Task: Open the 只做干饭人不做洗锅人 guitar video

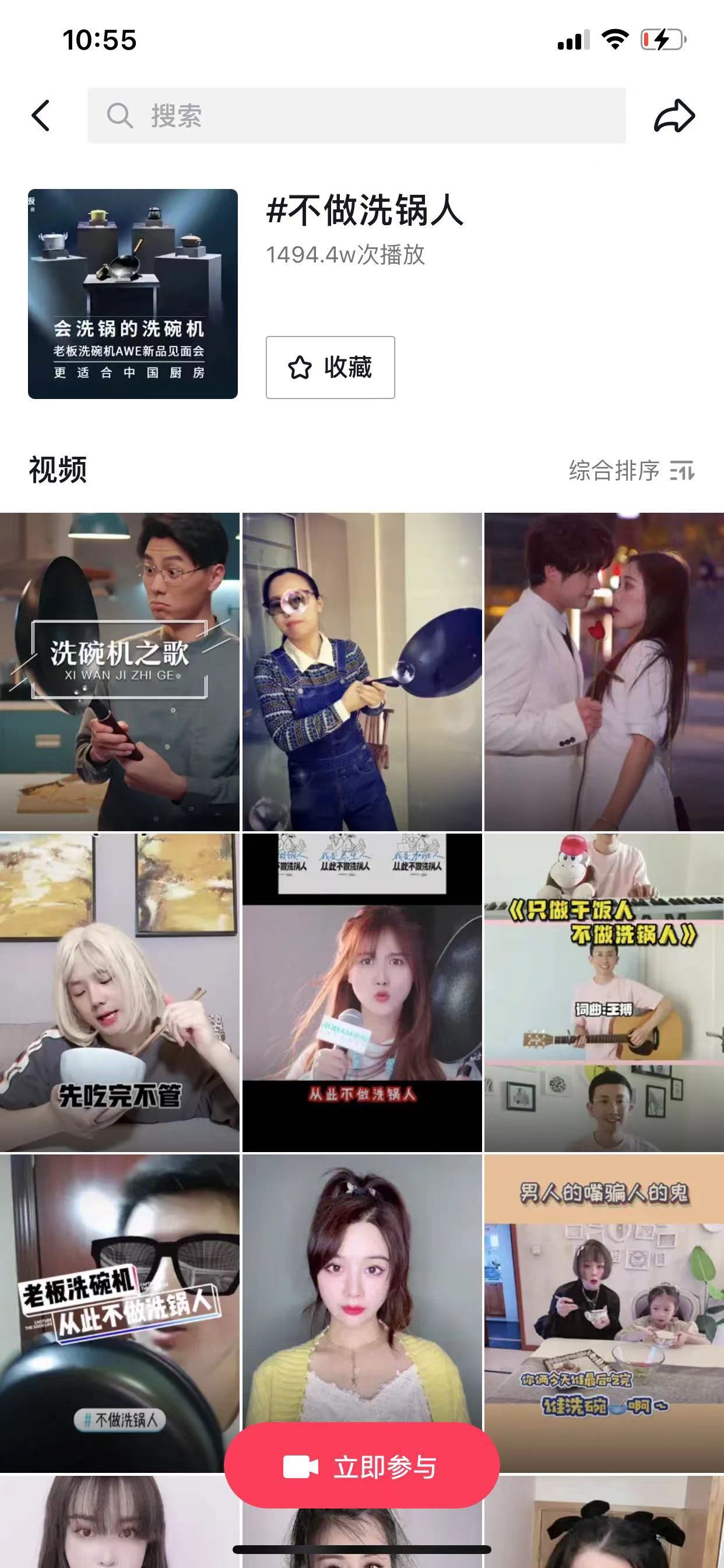Action: pyautogui.click(x=603, y=992)
